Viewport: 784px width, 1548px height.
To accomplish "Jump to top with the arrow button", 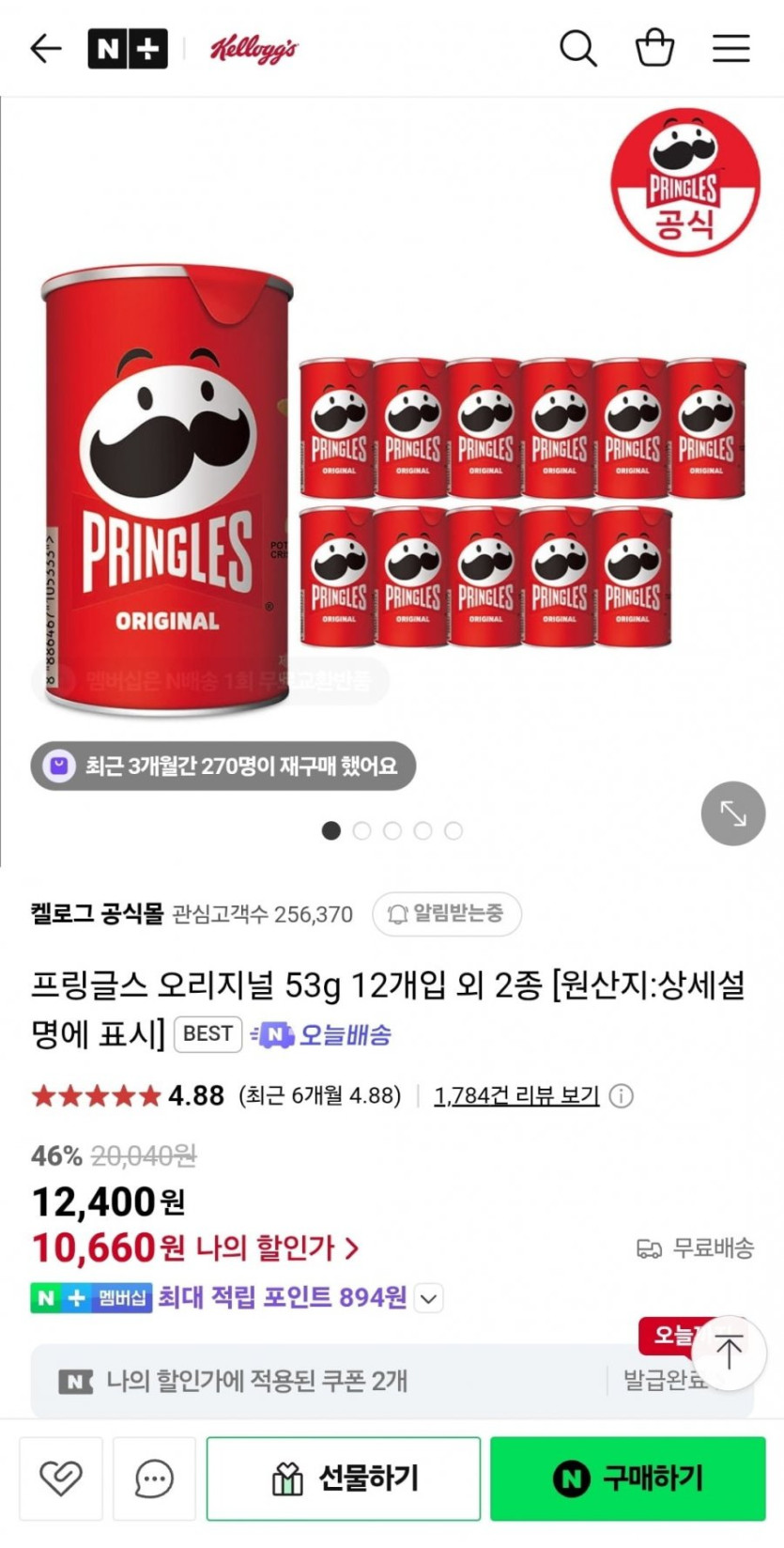I will click(x=729, y=1353).
